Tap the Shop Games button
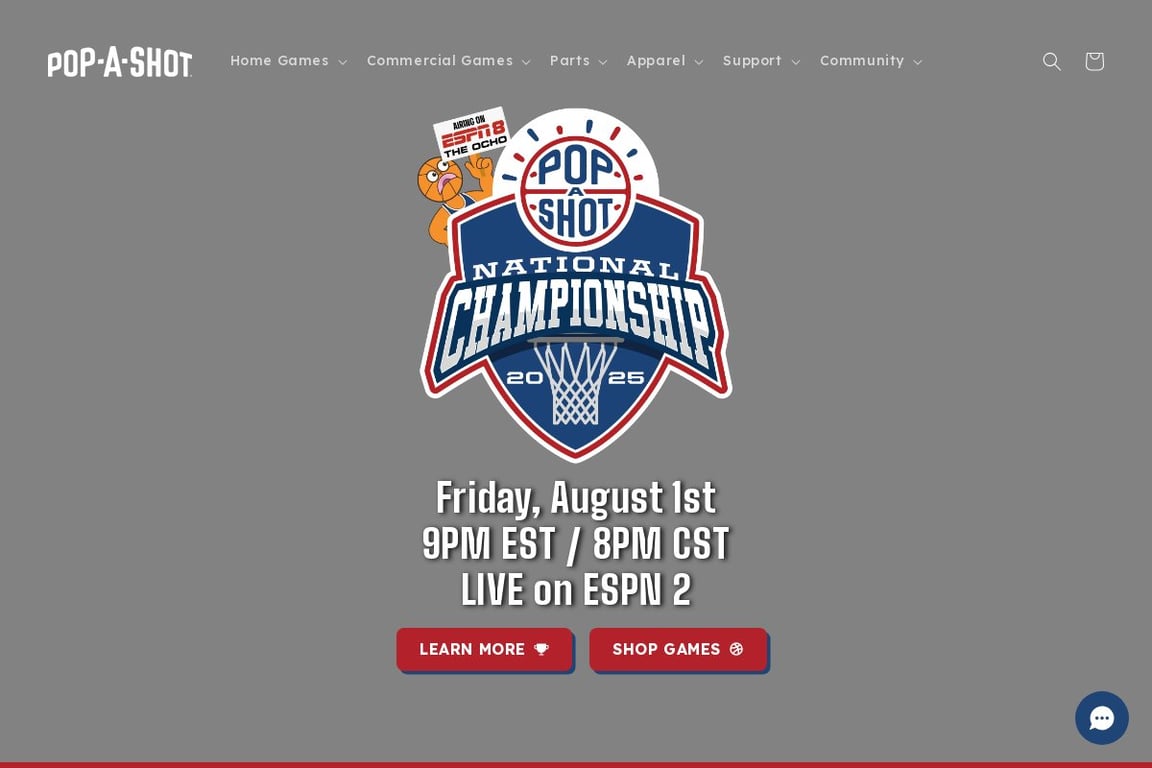Image resolution: width=1152 pixels, height=768 pixels. click(x=677, y=649)
